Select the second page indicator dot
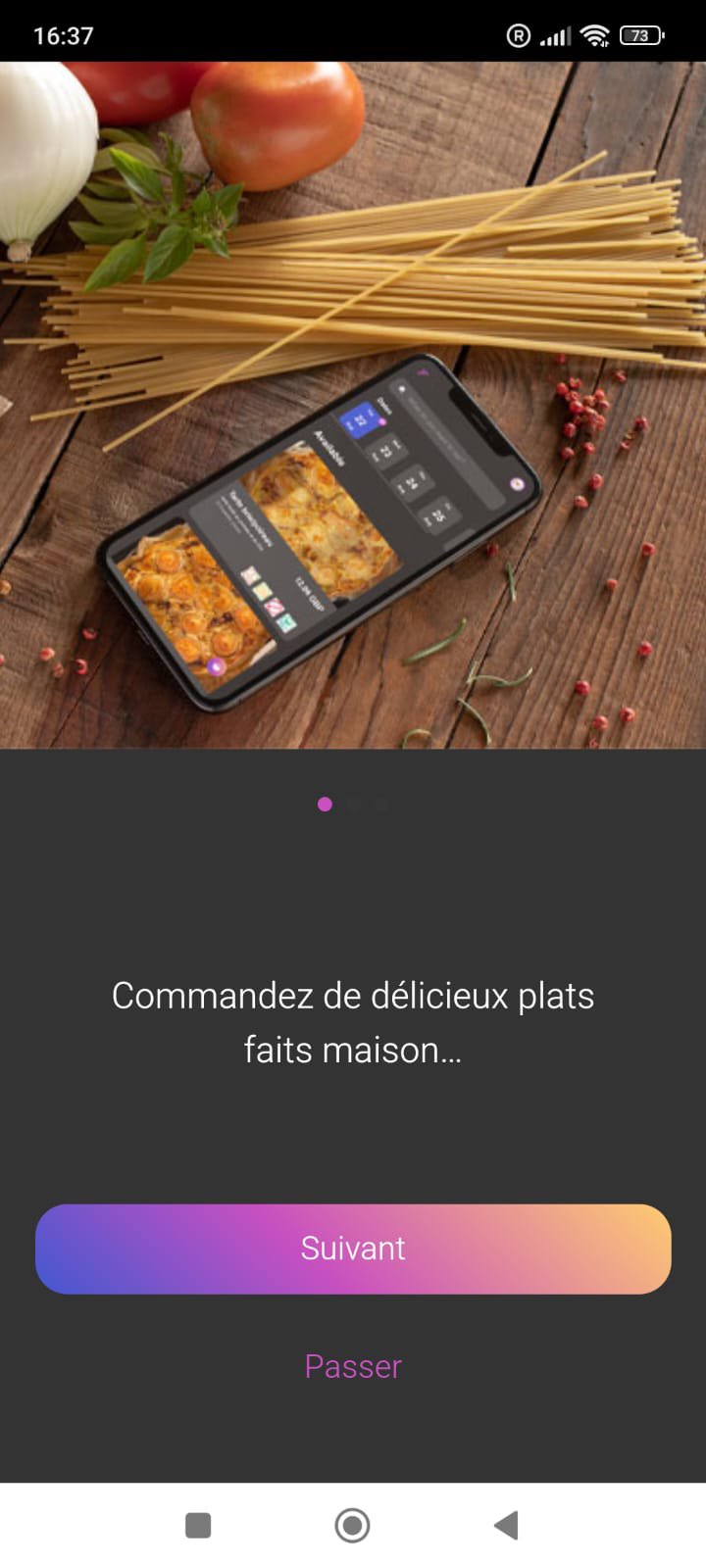706x1568 pixels. click(353, 804)
